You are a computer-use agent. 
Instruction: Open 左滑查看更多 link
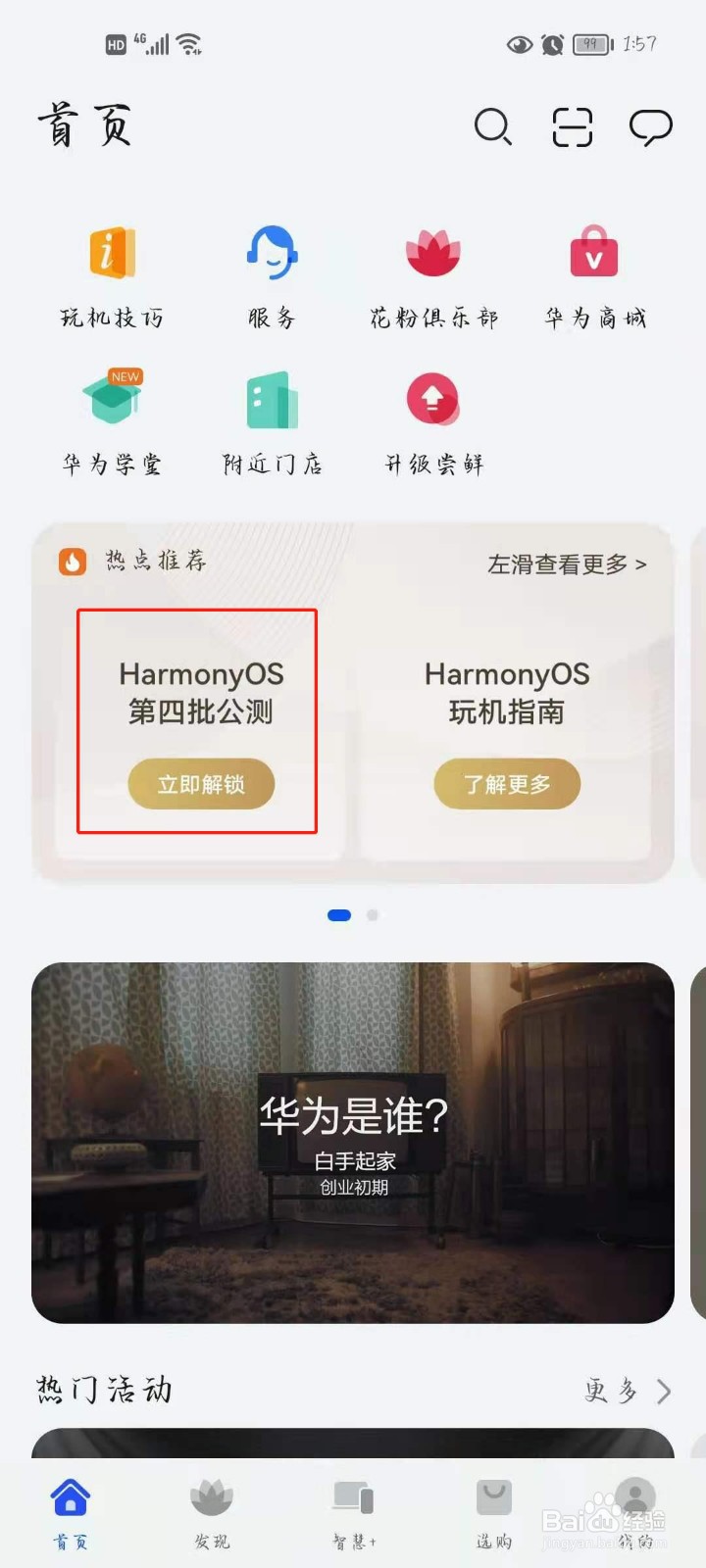(x=564, y=565)
